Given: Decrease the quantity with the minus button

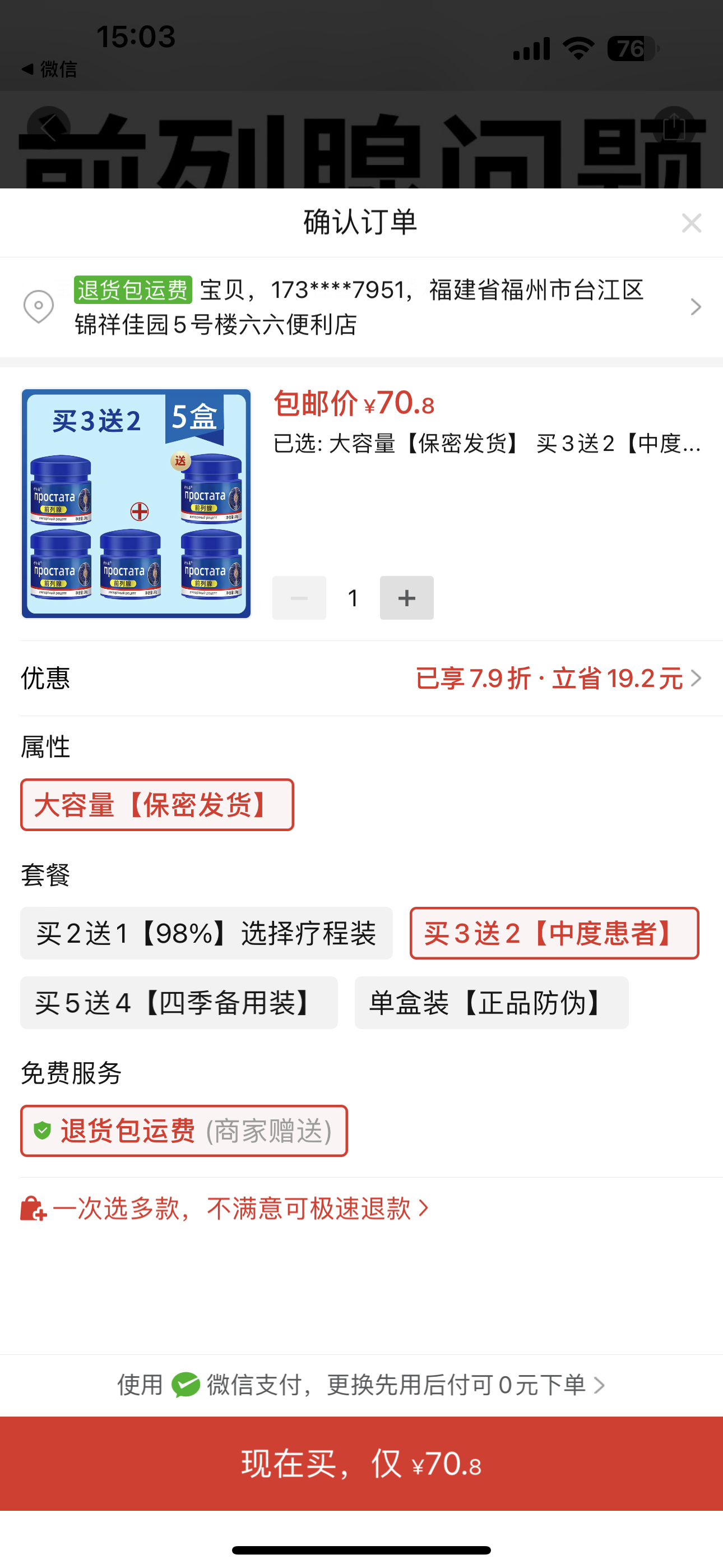Looking at the screenshot, I should click(299, 598).
